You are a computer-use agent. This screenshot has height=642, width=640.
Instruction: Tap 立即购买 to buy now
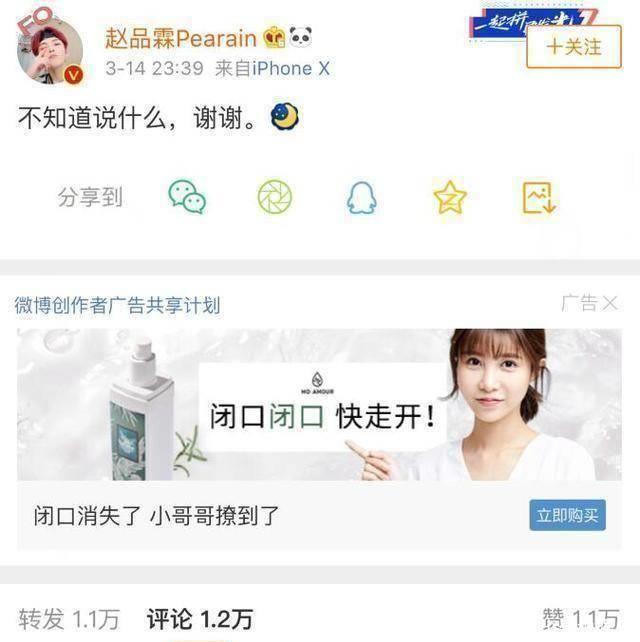coord(566,515)
